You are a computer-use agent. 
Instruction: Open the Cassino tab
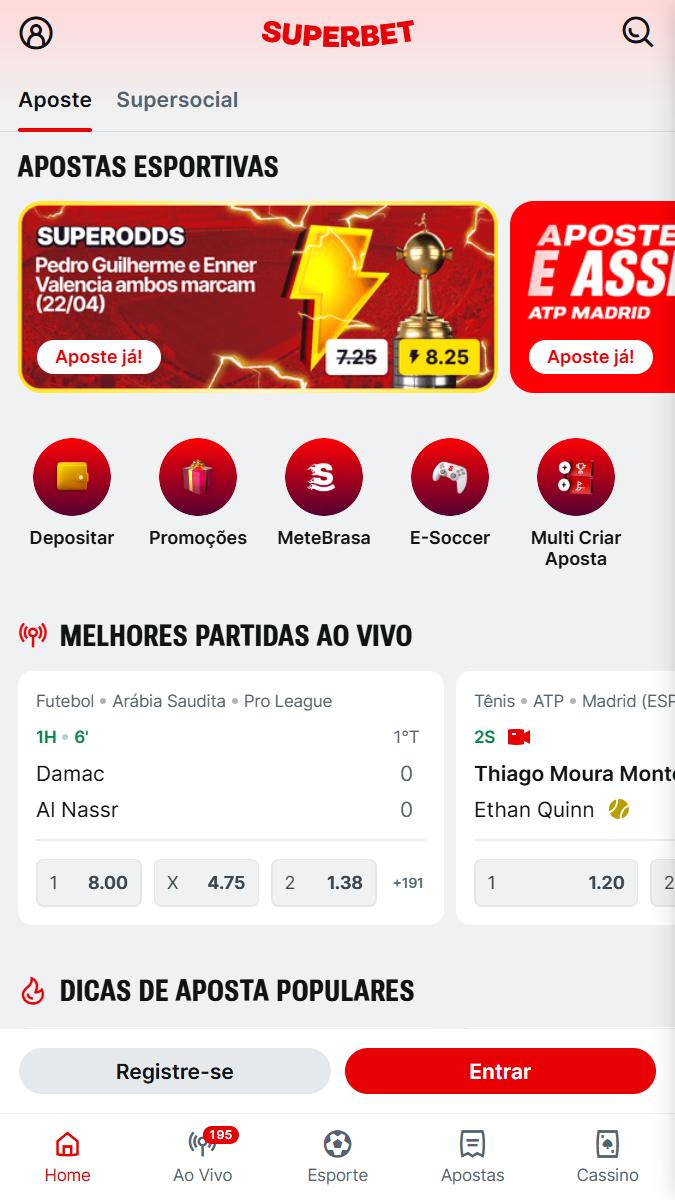click(x=608, y=1157)
